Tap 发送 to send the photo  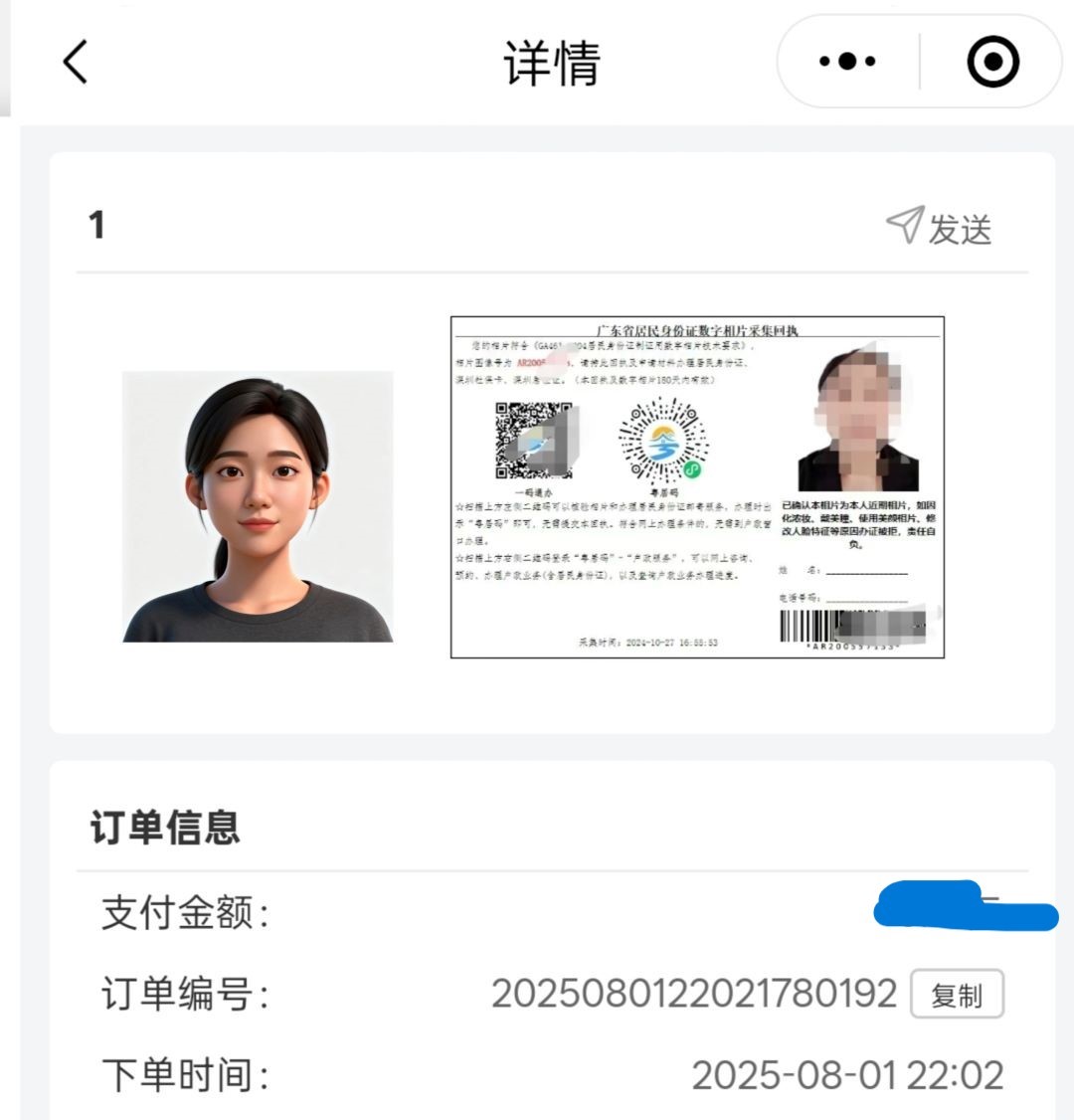tap(939, 228)
